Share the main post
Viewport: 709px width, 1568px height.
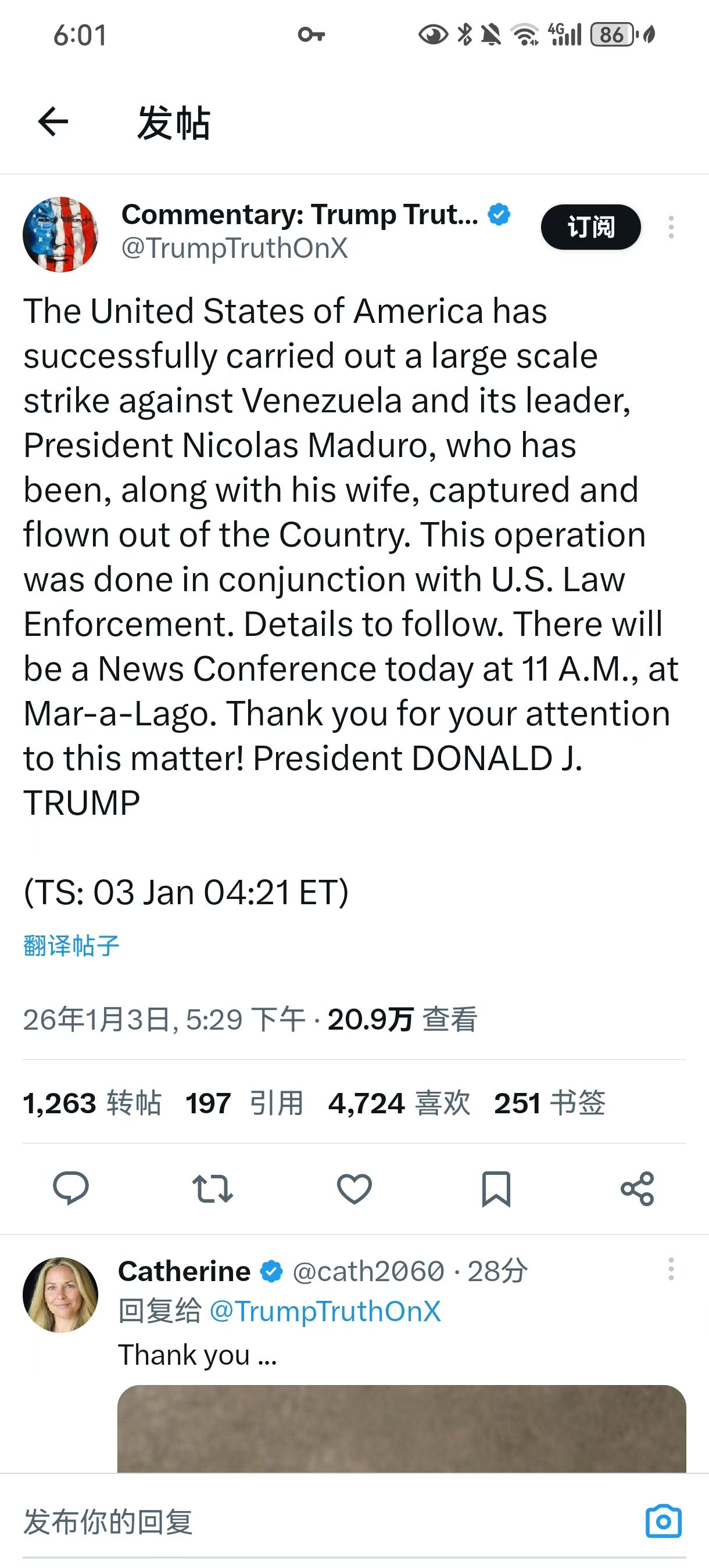637,1188
